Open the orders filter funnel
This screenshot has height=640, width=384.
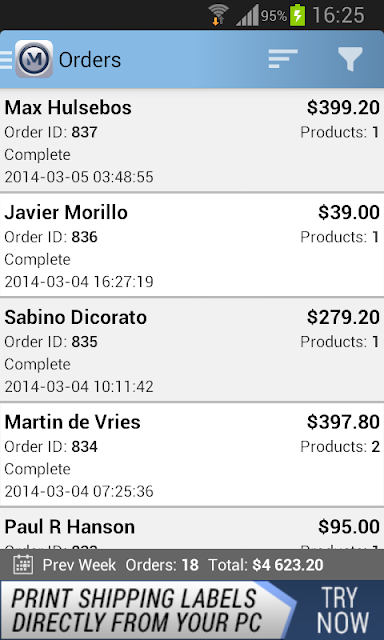pos(350,59)
